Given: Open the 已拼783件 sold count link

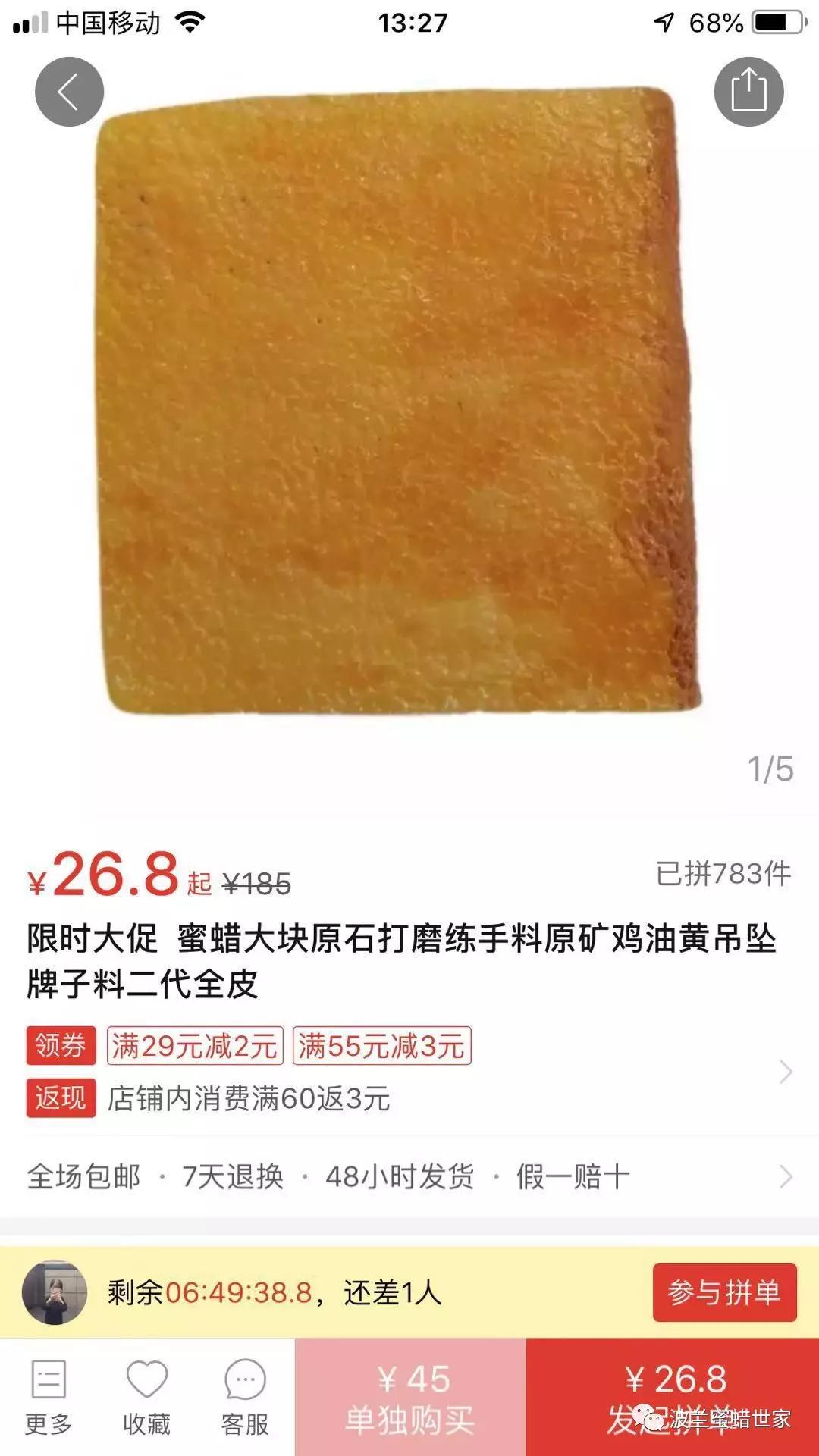Looking at the screenshot, I should pyautogui.click(x=724, y=872).
